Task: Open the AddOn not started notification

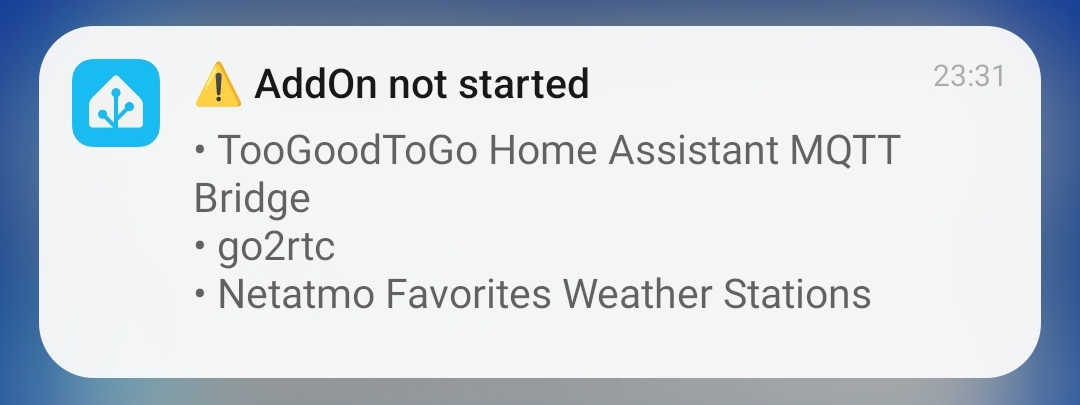Action: click(x=540, y=200)
